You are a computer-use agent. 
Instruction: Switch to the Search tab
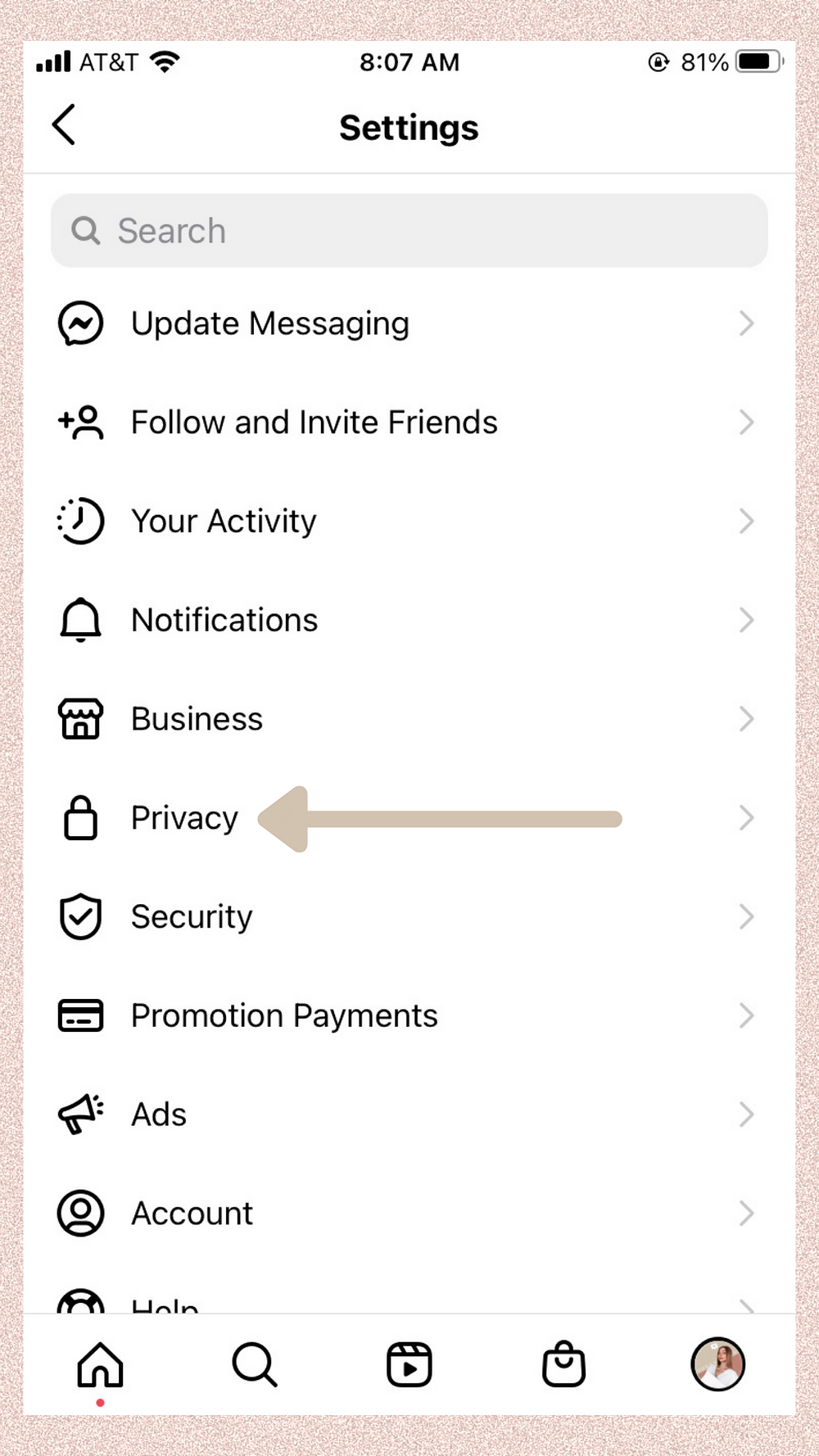[x=255, y=1364]
